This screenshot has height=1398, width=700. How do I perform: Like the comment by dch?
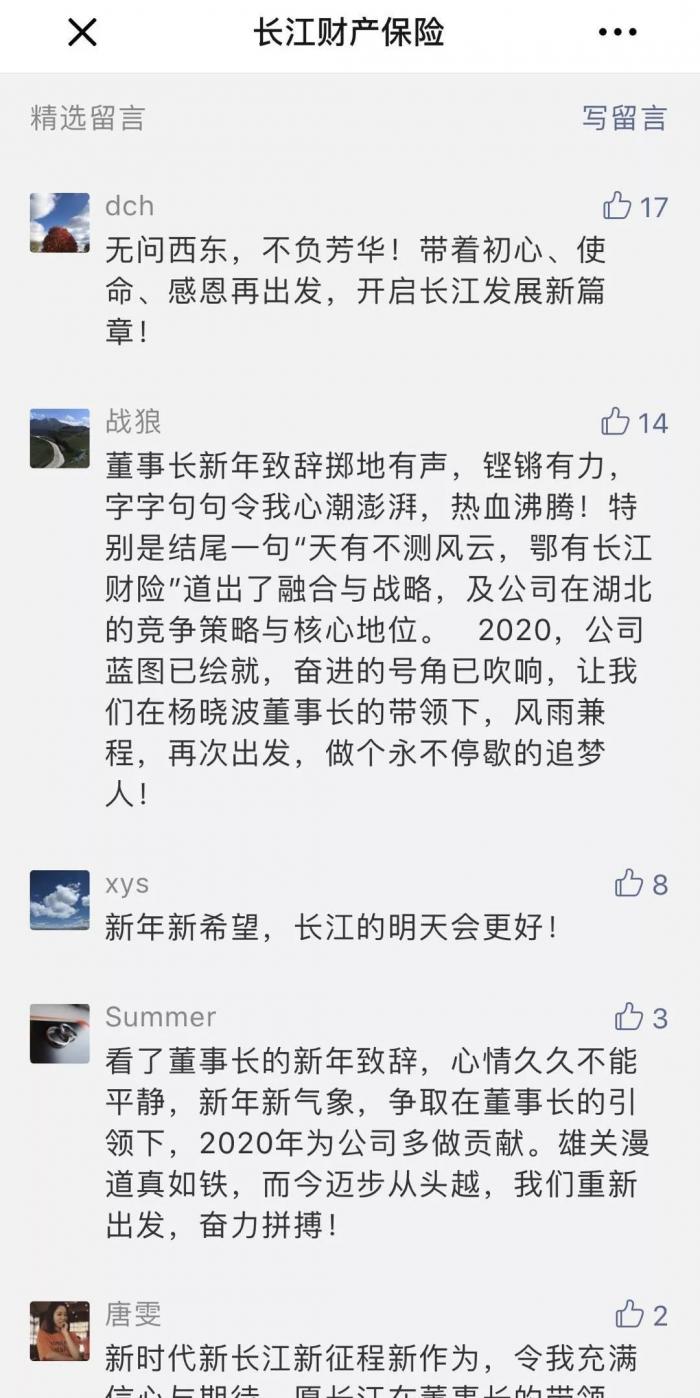click(x=618, y=206)
